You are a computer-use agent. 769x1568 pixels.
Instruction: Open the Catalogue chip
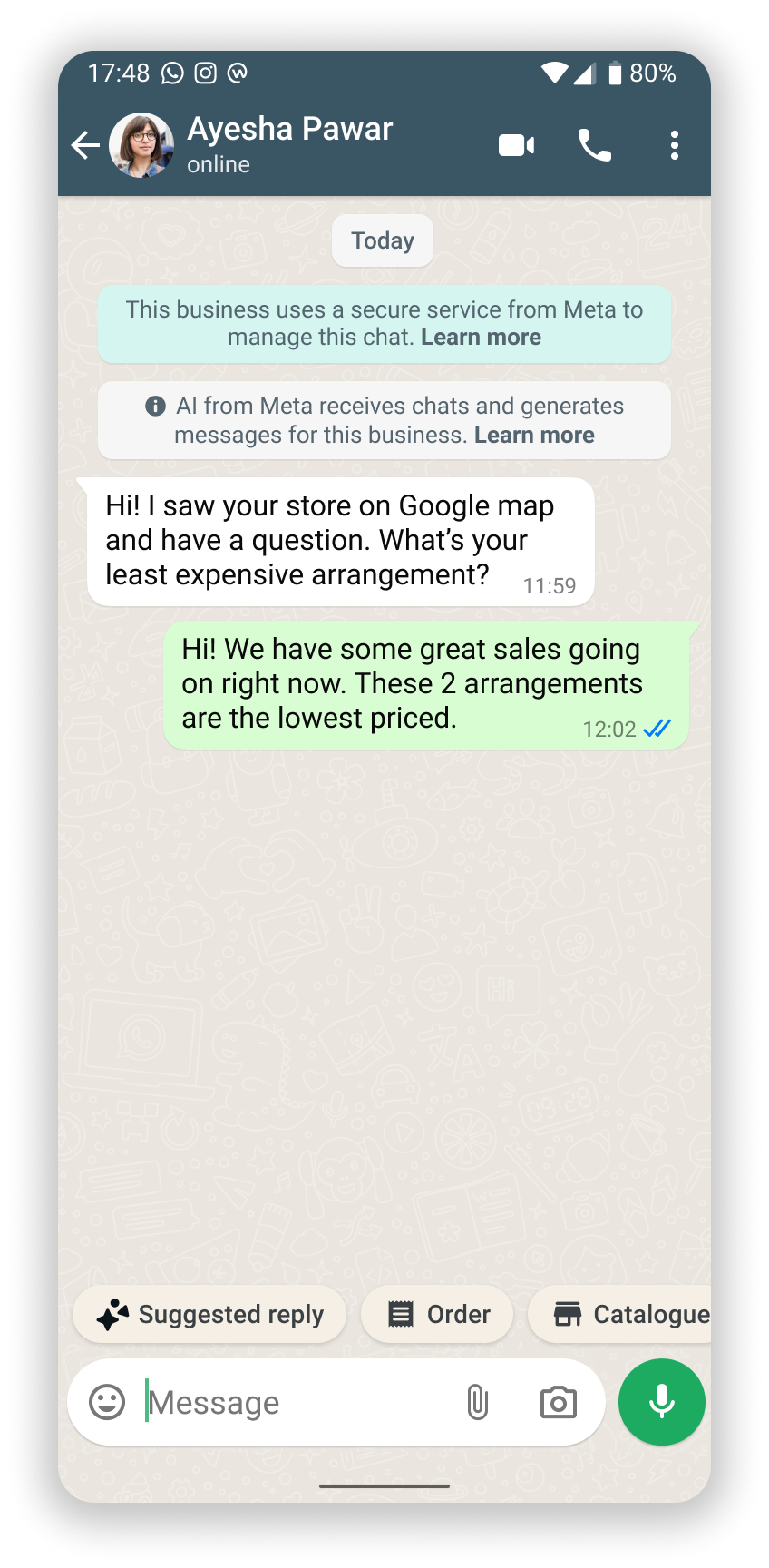620,1314
